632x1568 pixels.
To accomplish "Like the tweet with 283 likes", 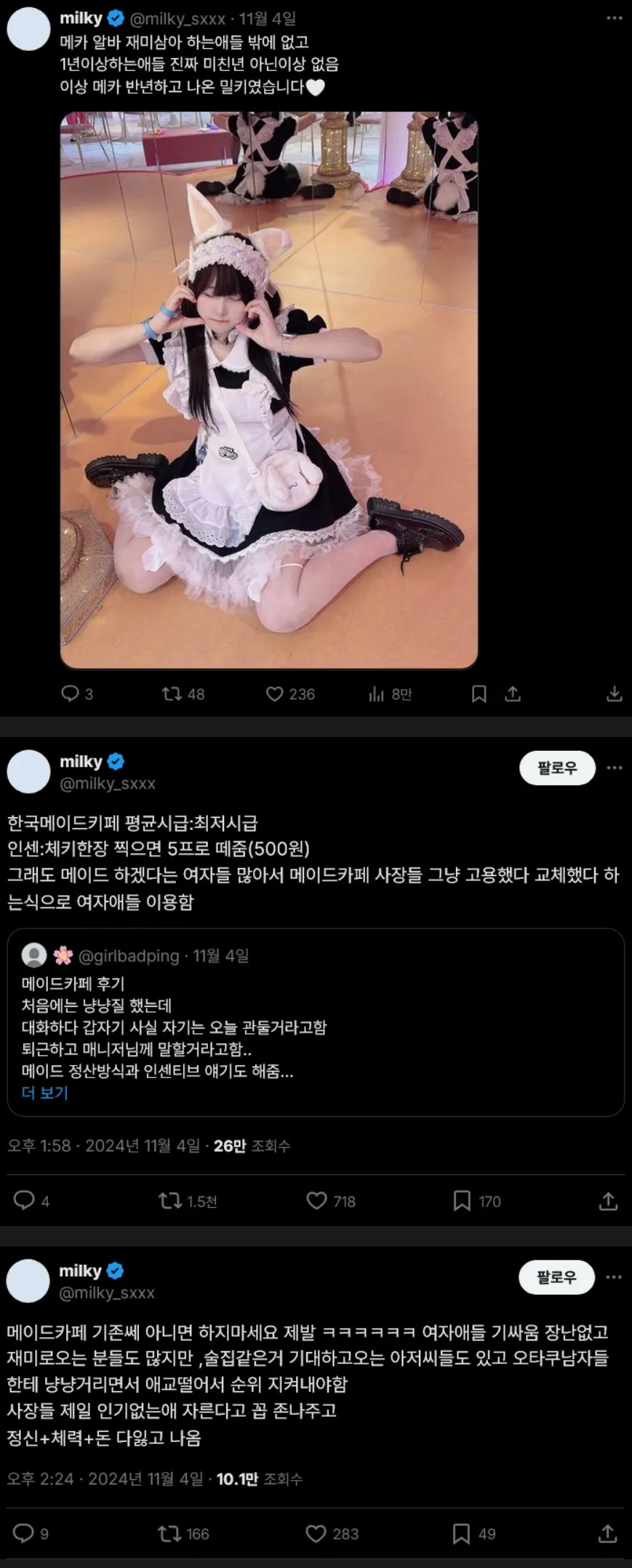I will click(316, 1533).
